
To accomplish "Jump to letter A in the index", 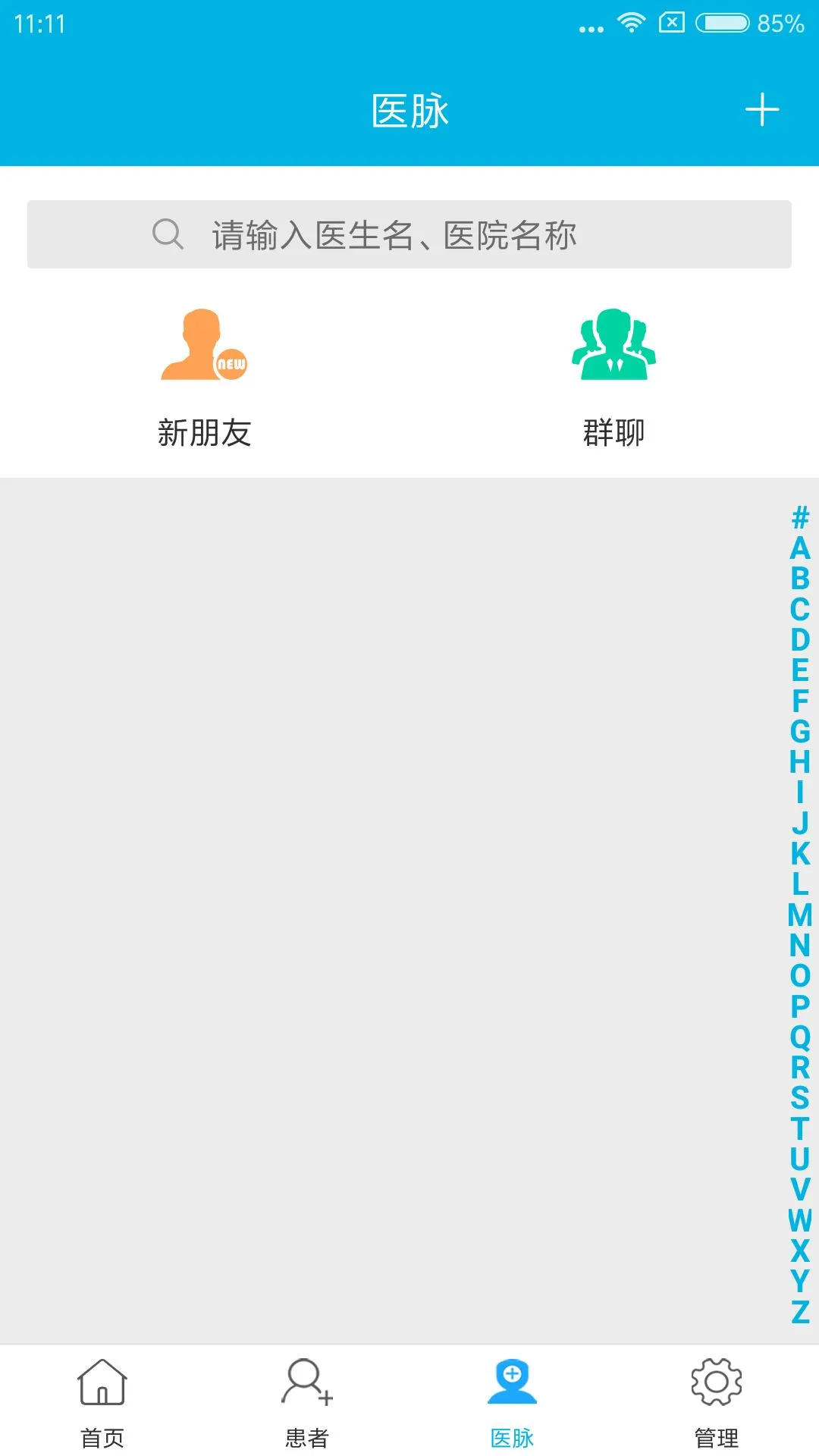I will [x=800, y=548].
